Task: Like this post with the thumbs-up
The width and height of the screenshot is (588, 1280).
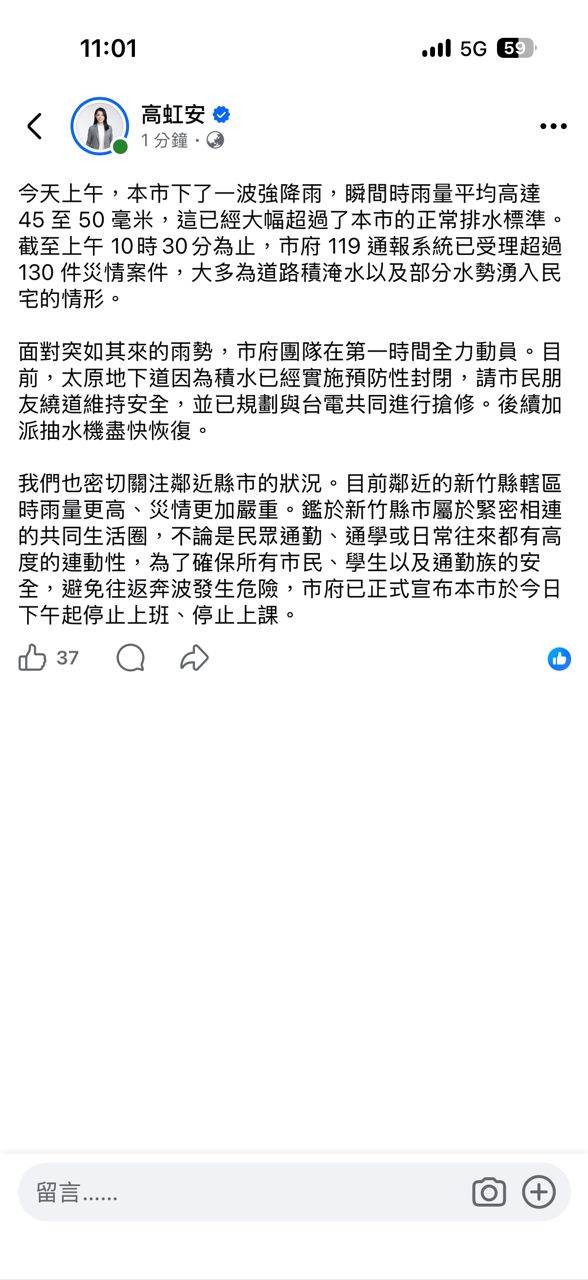Action: tap(33, 657)
